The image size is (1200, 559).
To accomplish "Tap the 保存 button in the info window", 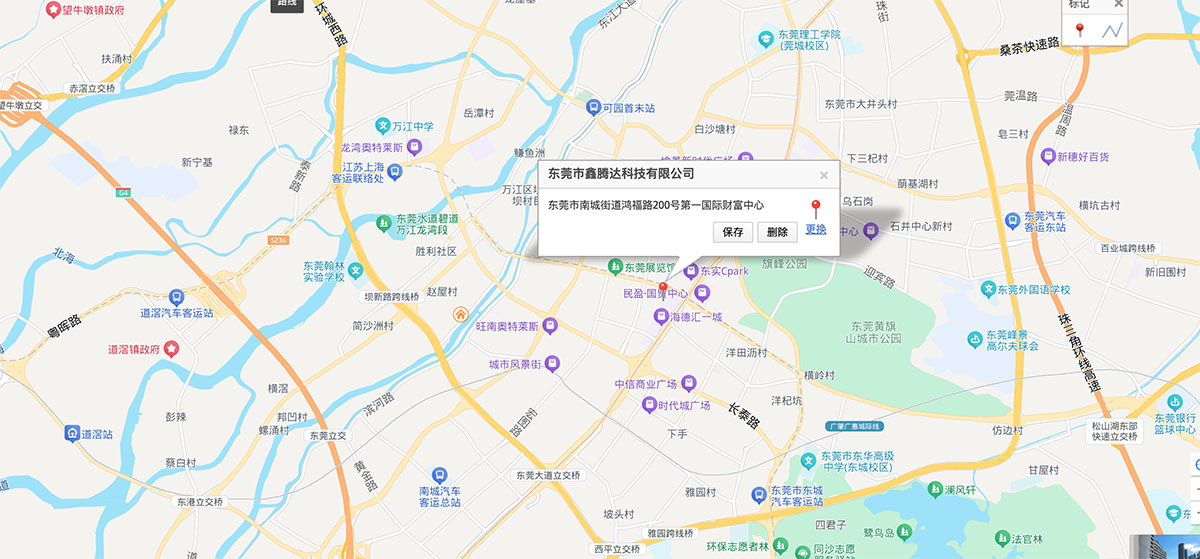I will pyautogui.click(x=733, y=232).
